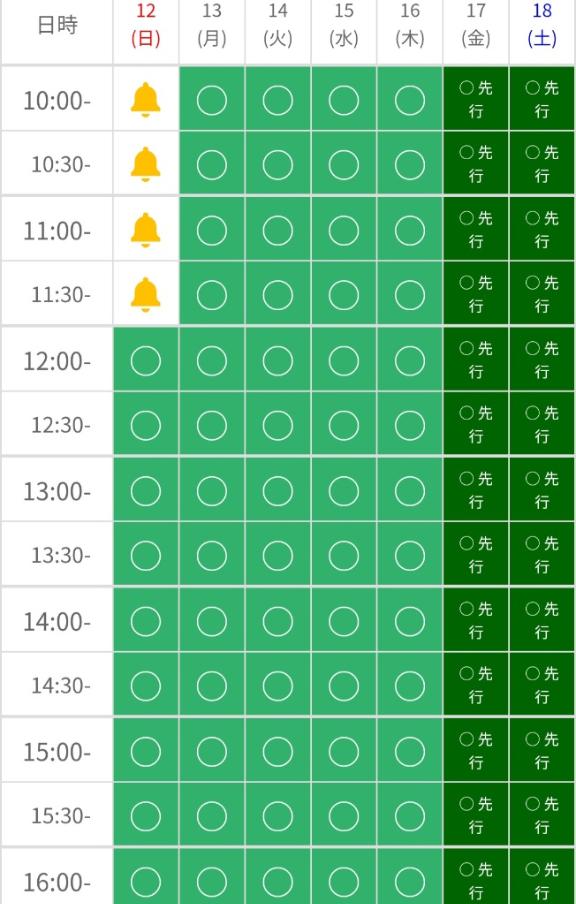This screenshot has width=576, height=904.
Task: Choose Monday 13 at 13:00 slot
Action: 212,490
